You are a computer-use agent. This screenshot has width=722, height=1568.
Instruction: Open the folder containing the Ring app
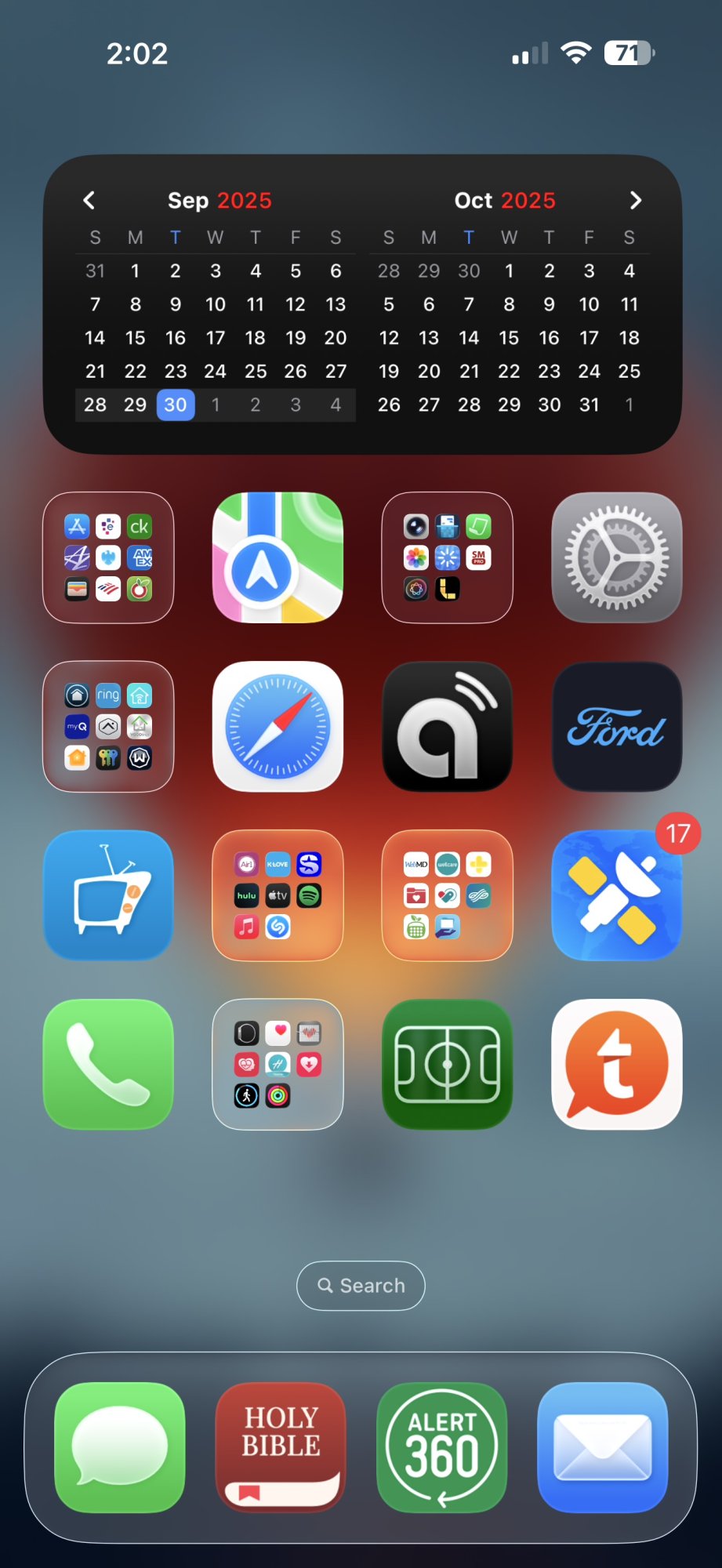tap(108, 727)
